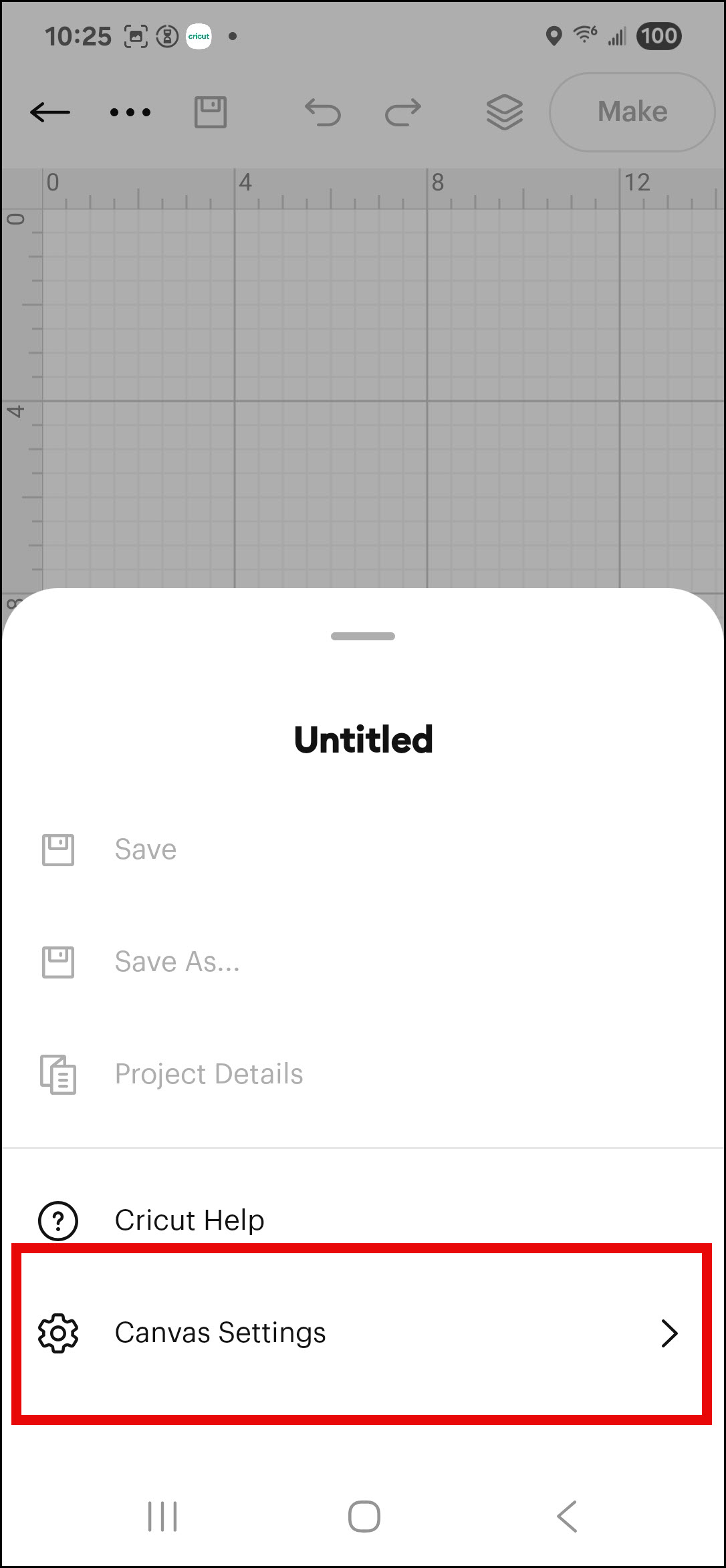The image size is (726, 1568).
Task: Open the Layers panel icon
Action: click(504, 112)
